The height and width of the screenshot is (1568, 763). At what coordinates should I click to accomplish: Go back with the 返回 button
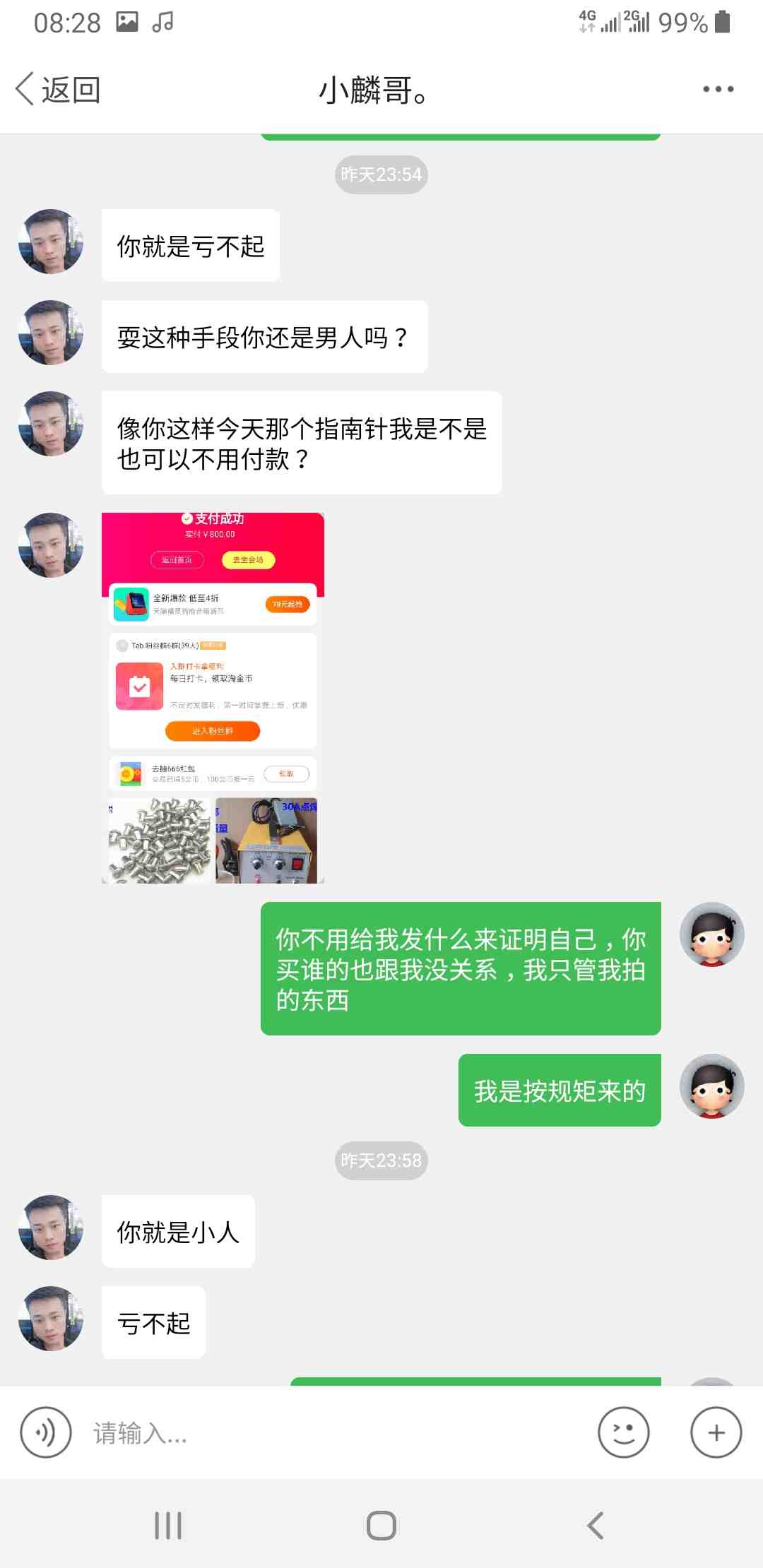[58, 90]
